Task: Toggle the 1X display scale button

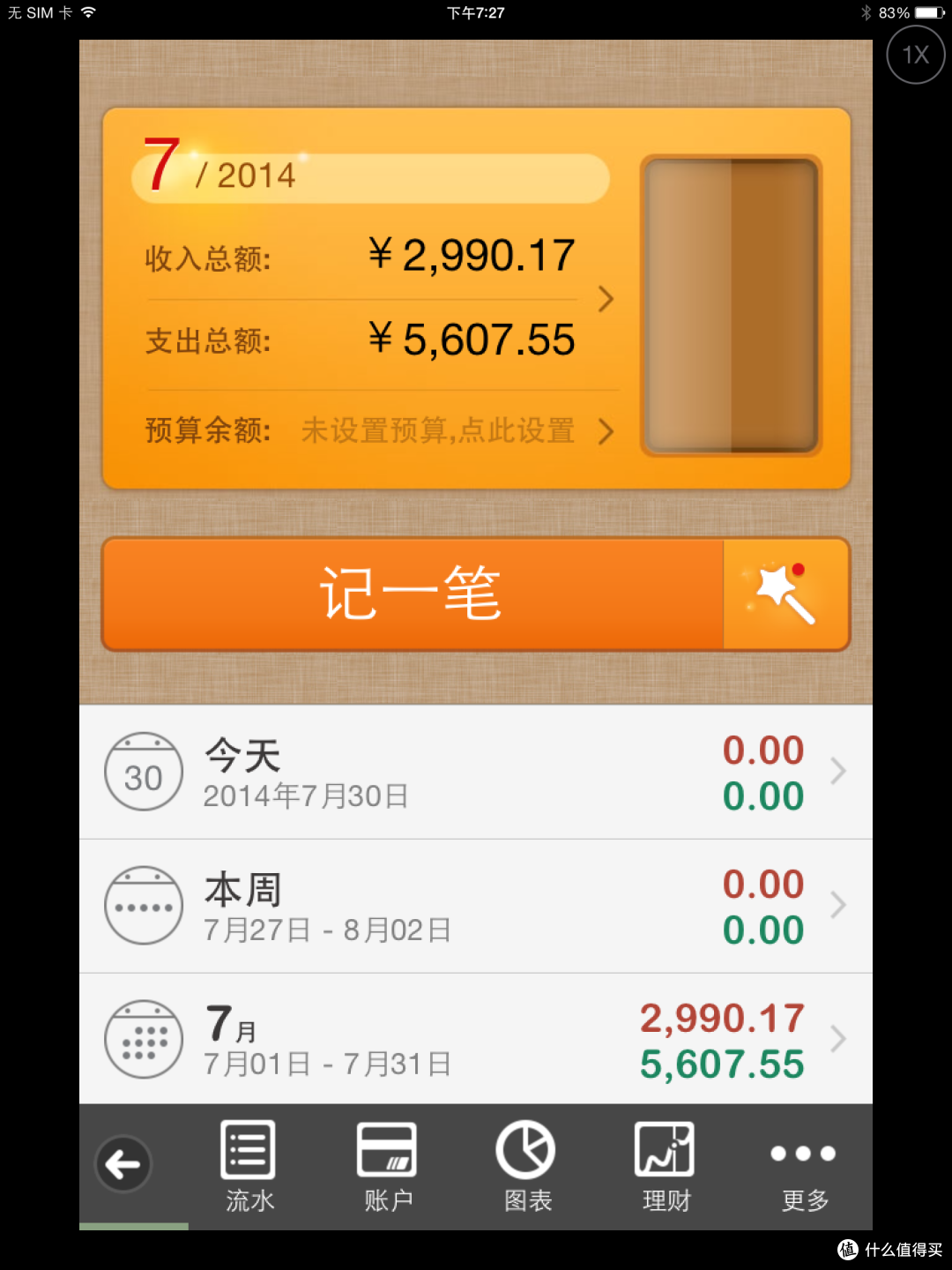Action: (916, 55)
